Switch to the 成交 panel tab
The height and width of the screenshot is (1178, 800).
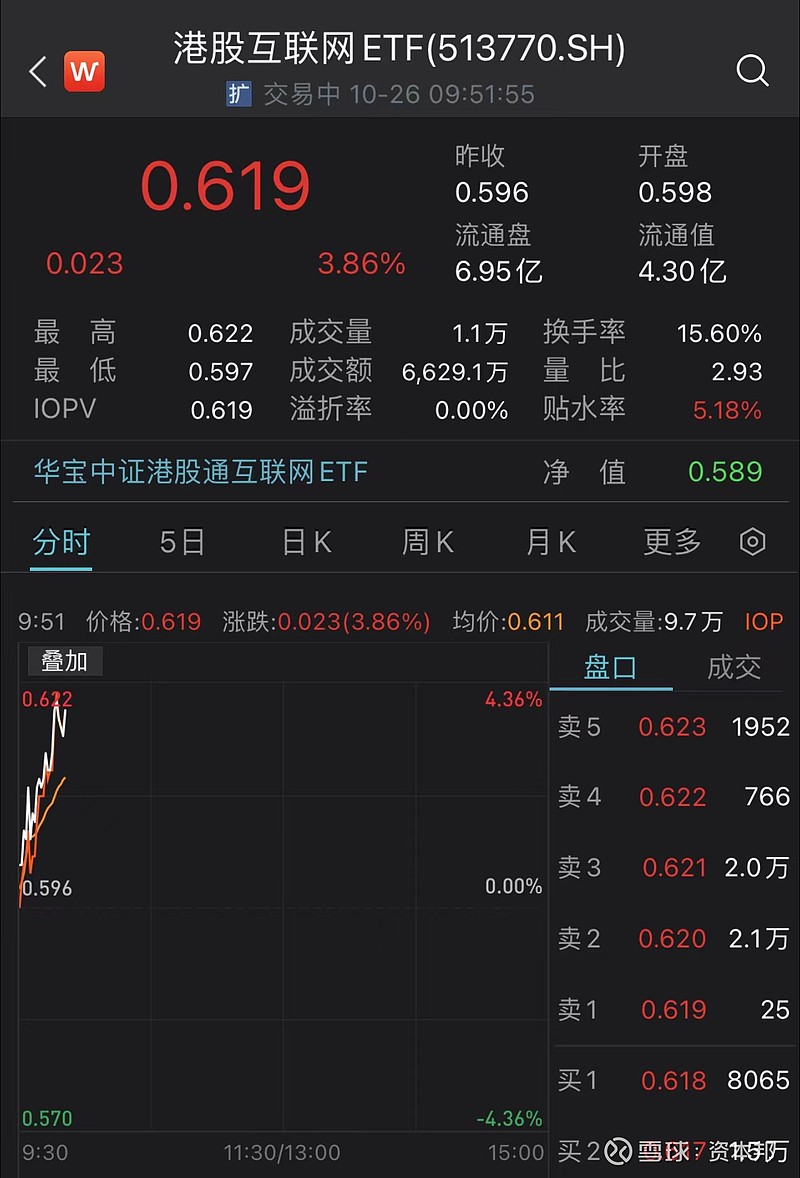[733, 667]
